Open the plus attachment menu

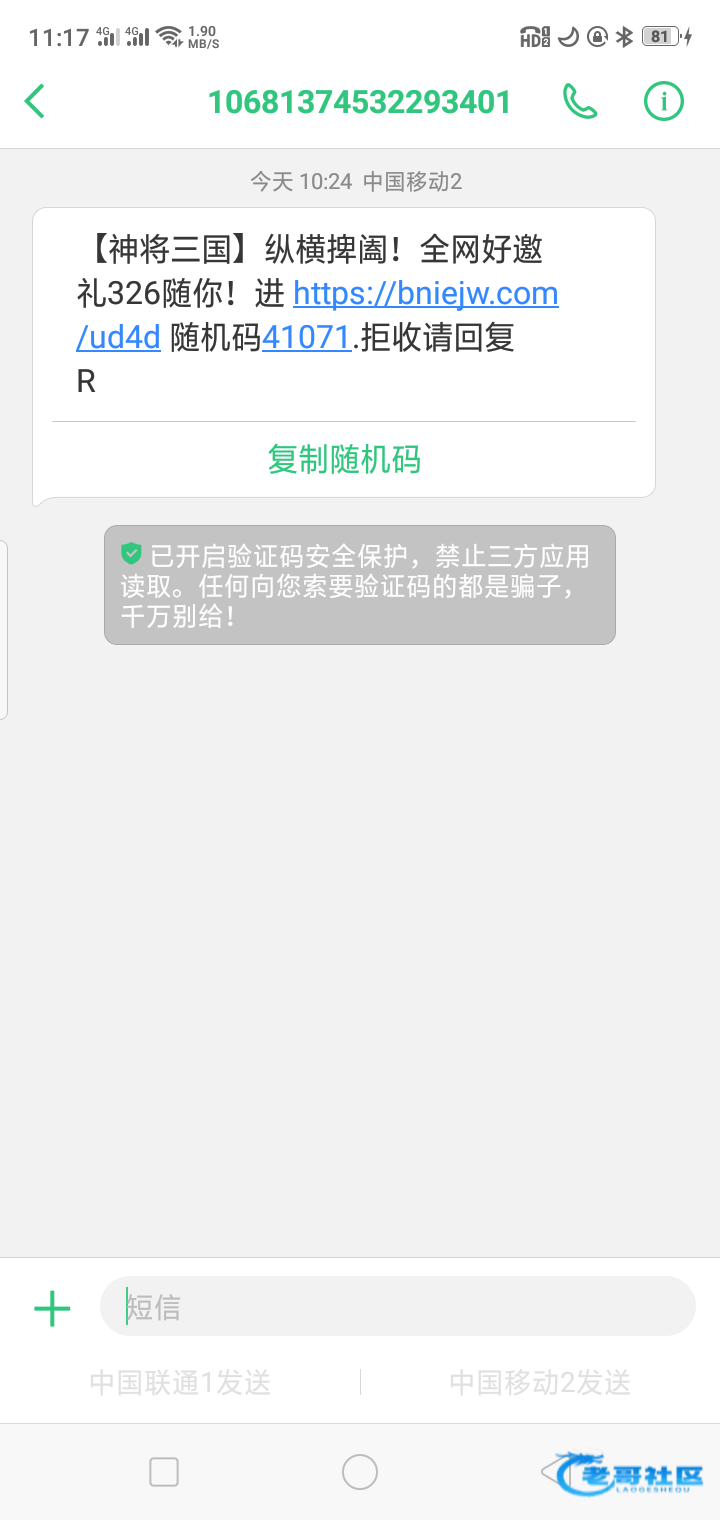tap(52, 1308)
